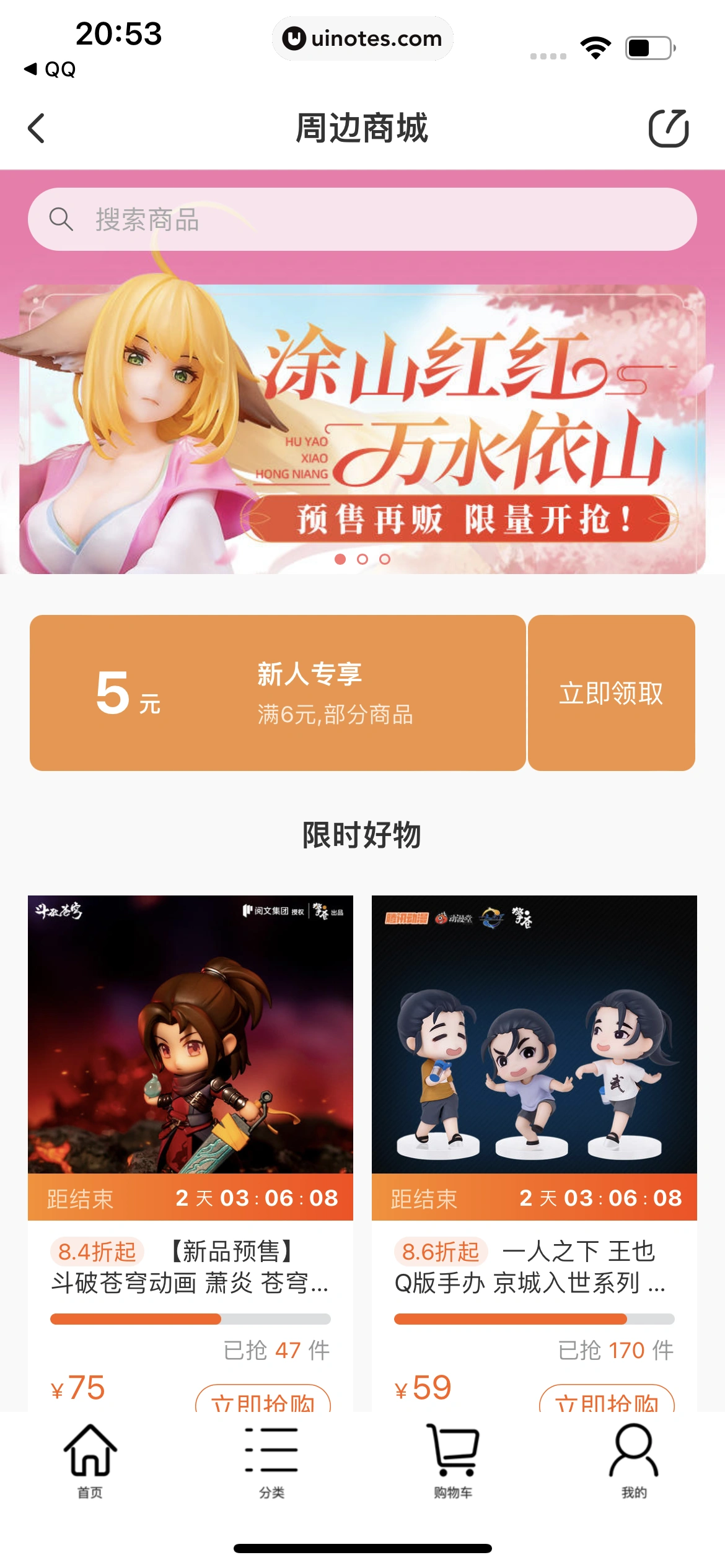Screen dimensions: 725x1568
Task: Tap the back arrow to leave 周边商城
Action: pyautogui.click(x=35, y=129)
